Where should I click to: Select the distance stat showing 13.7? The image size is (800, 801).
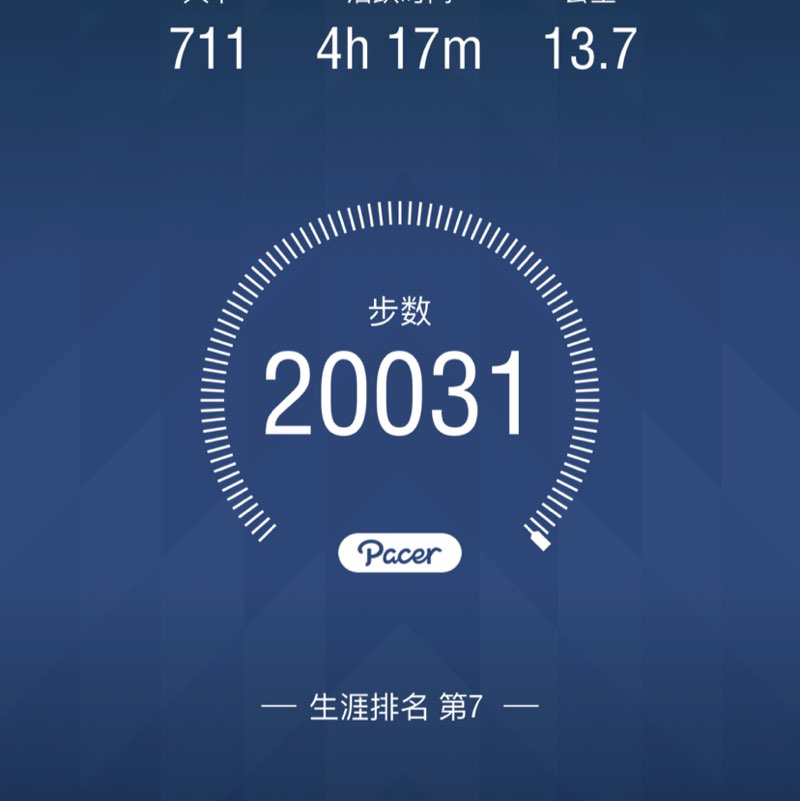[x=589, y=47]
